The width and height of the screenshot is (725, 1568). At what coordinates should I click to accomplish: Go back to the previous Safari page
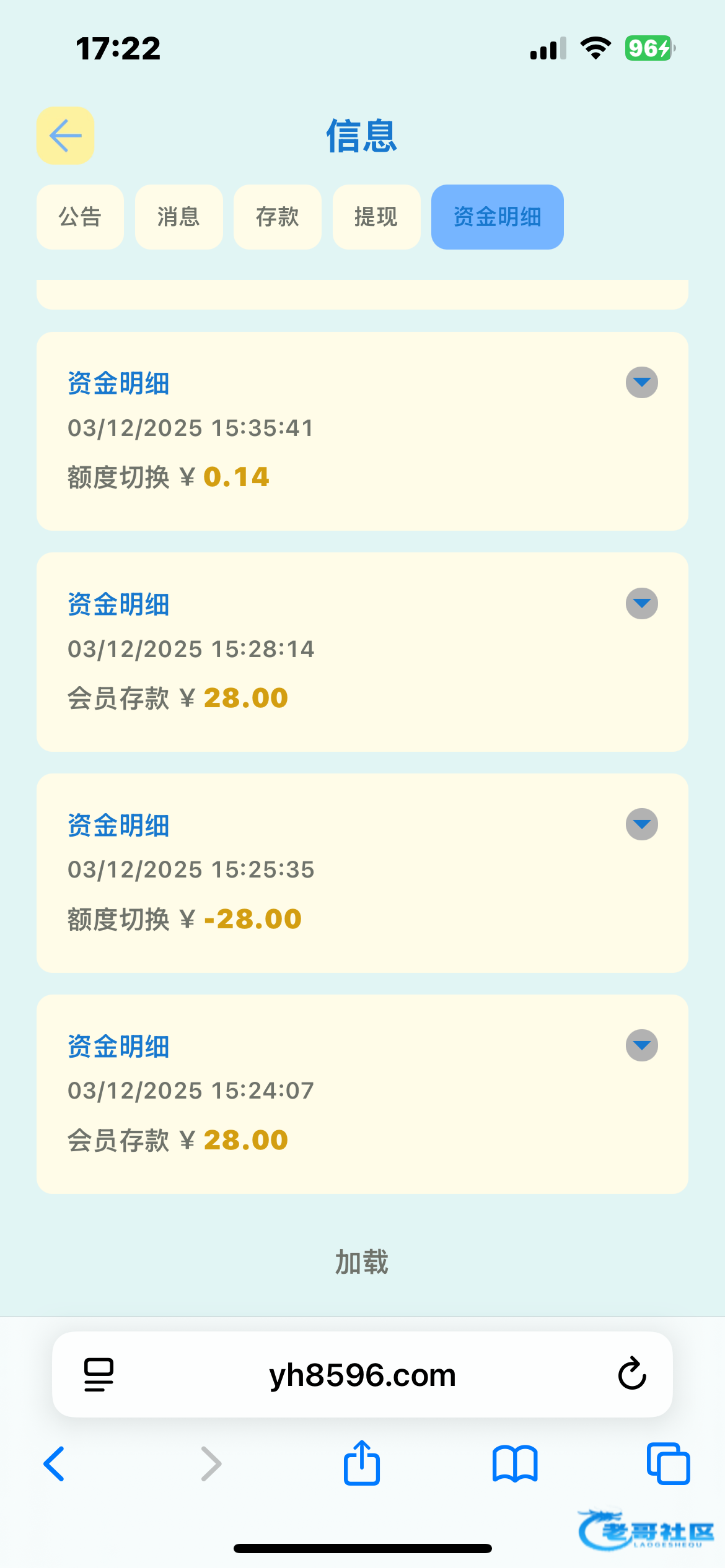pyautogui.click(x=55, y=1464)
